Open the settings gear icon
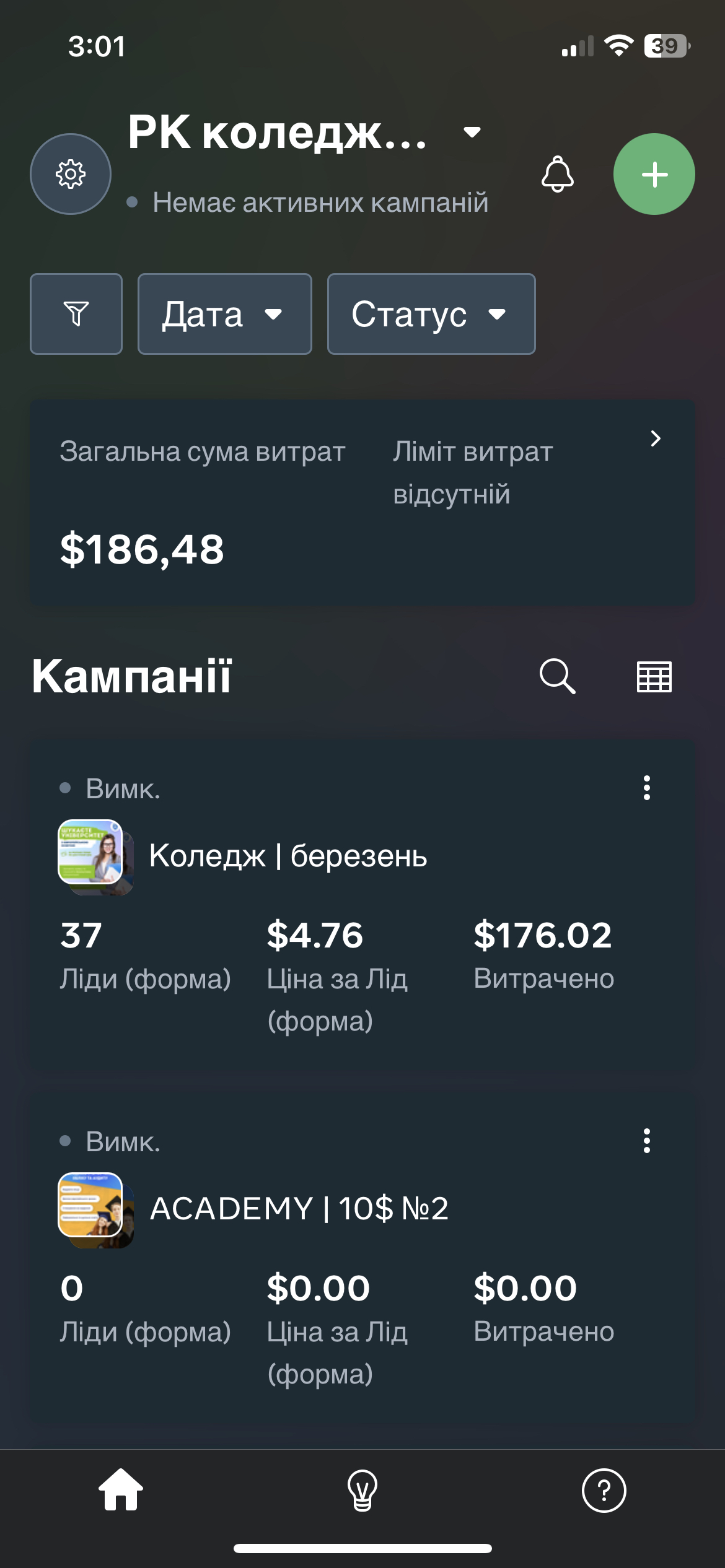725x1568 pixels. point(70,174)
